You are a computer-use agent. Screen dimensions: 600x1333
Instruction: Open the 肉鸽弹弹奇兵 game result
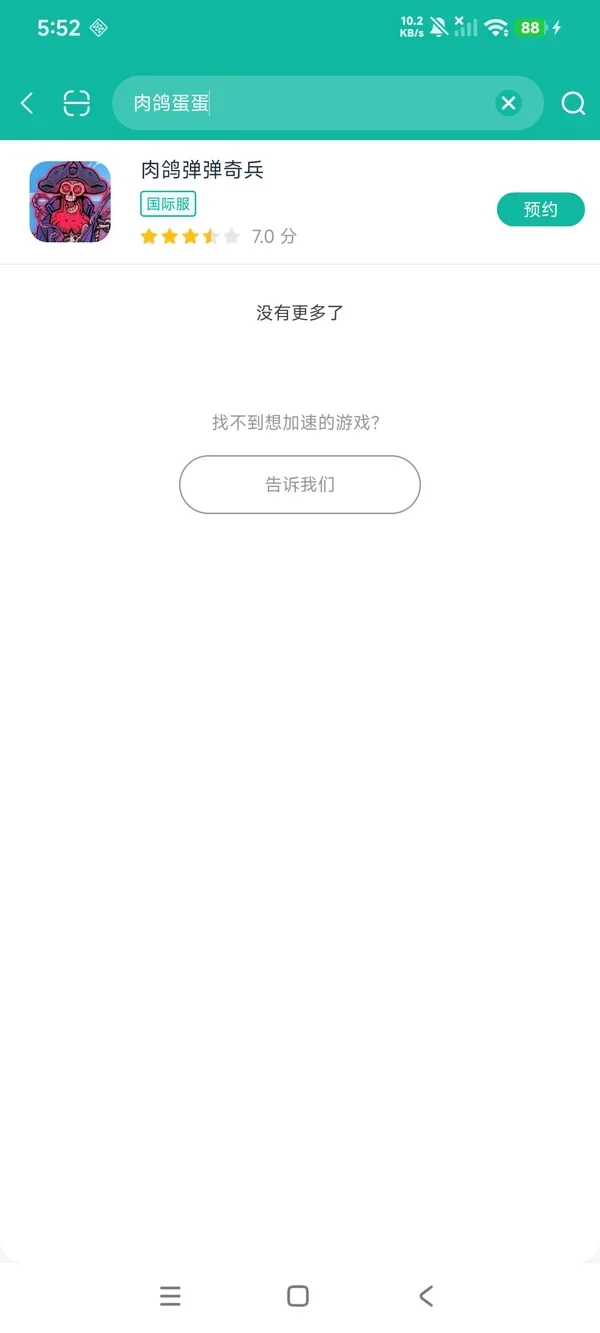[300, 203]
